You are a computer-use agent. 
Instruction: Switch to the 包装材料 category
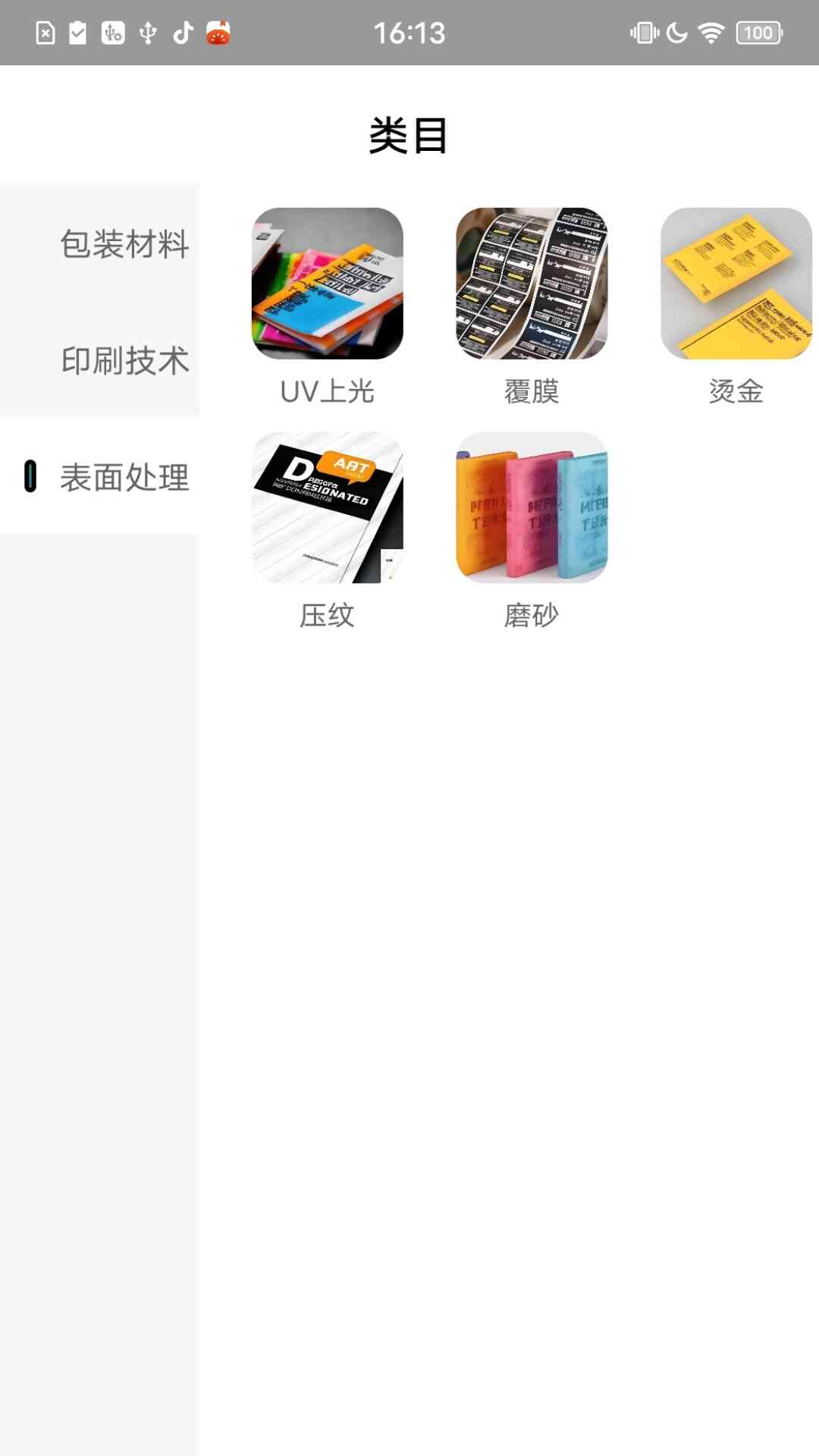(x=124, y=244)
